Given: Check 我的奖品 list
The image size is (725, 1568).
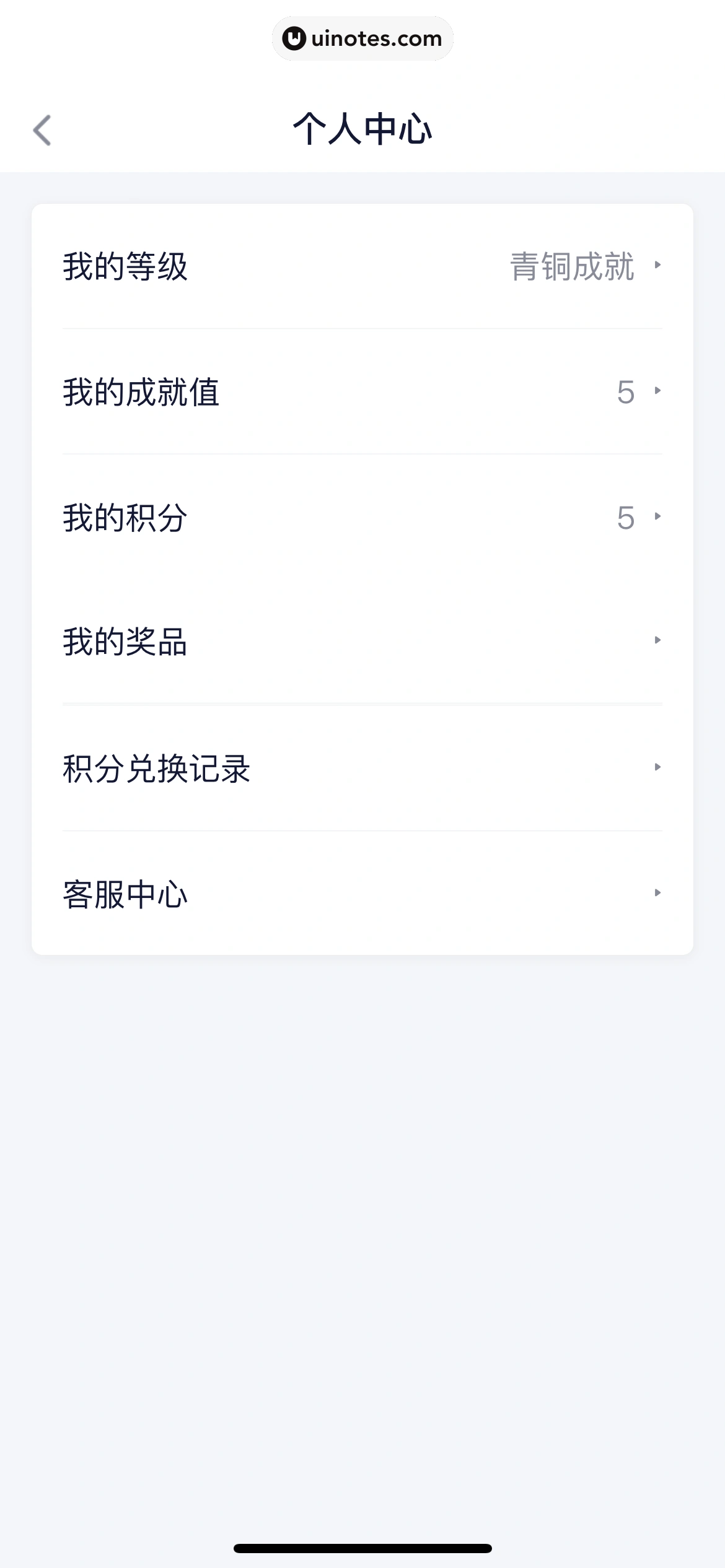Looking at the screenshot, I should click(x=362, y=641).
